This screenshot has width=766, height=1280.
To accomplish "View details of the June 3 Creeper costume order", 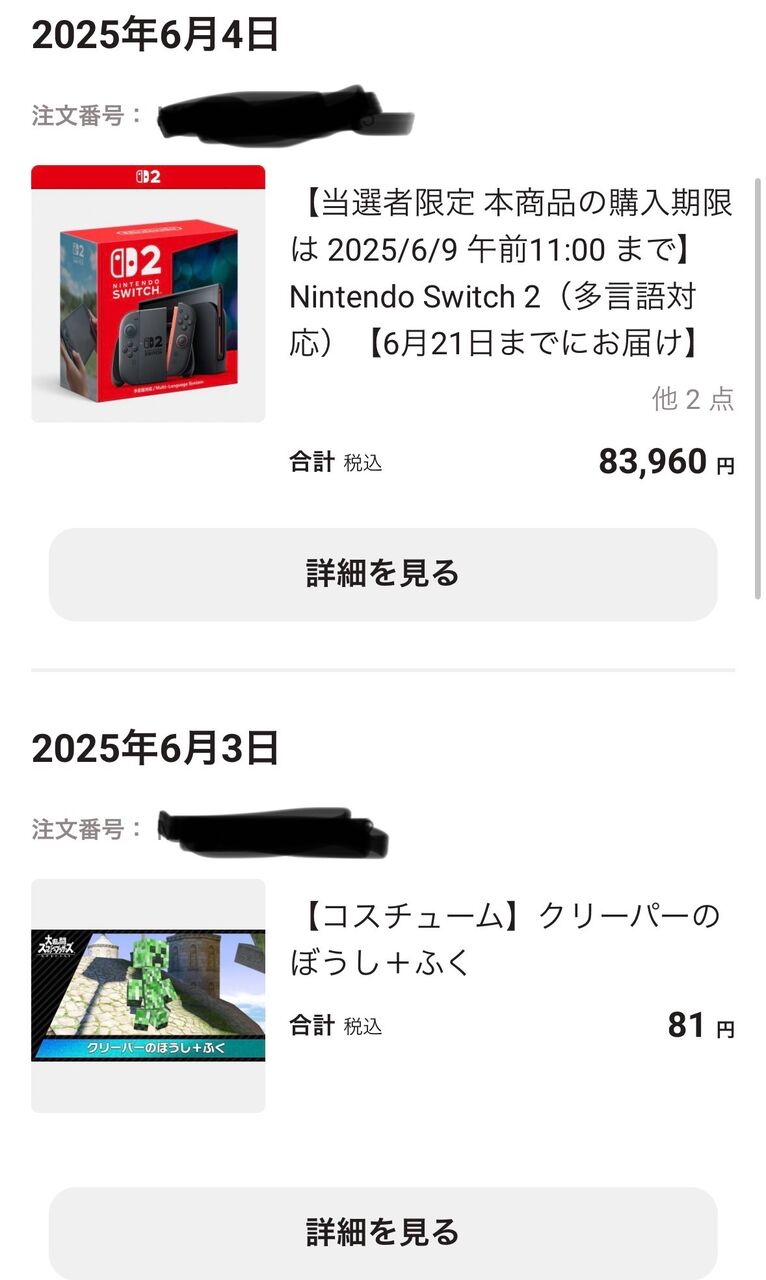I will click(x=383, y=1232).
